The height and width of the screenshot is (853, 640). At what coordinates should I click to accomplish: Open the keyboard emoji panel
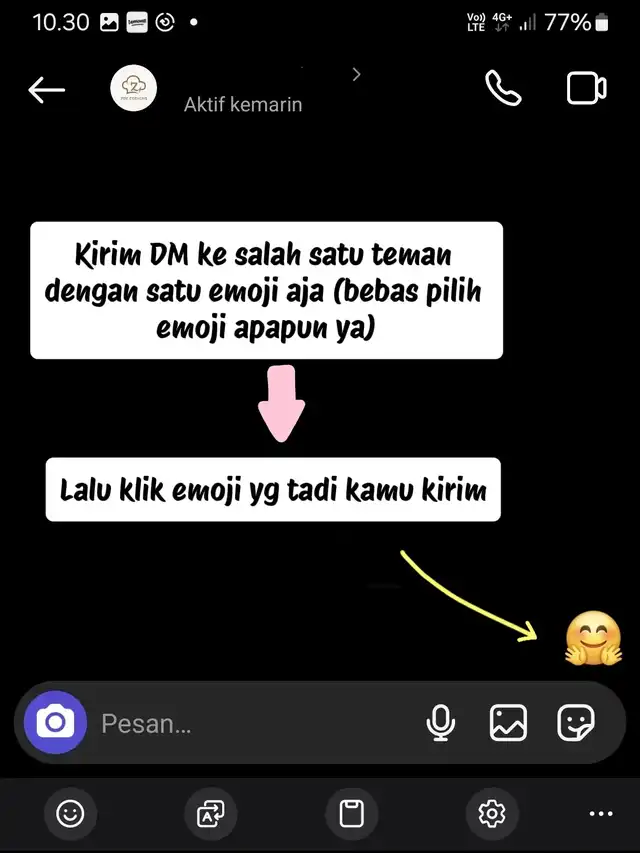tap(70, 814)
